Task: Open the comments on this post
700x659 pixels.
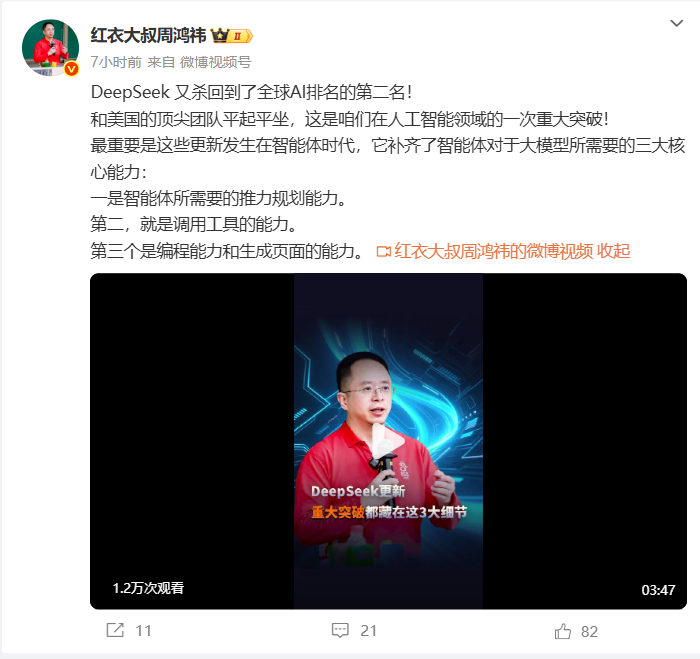Action: pos(353,631)
